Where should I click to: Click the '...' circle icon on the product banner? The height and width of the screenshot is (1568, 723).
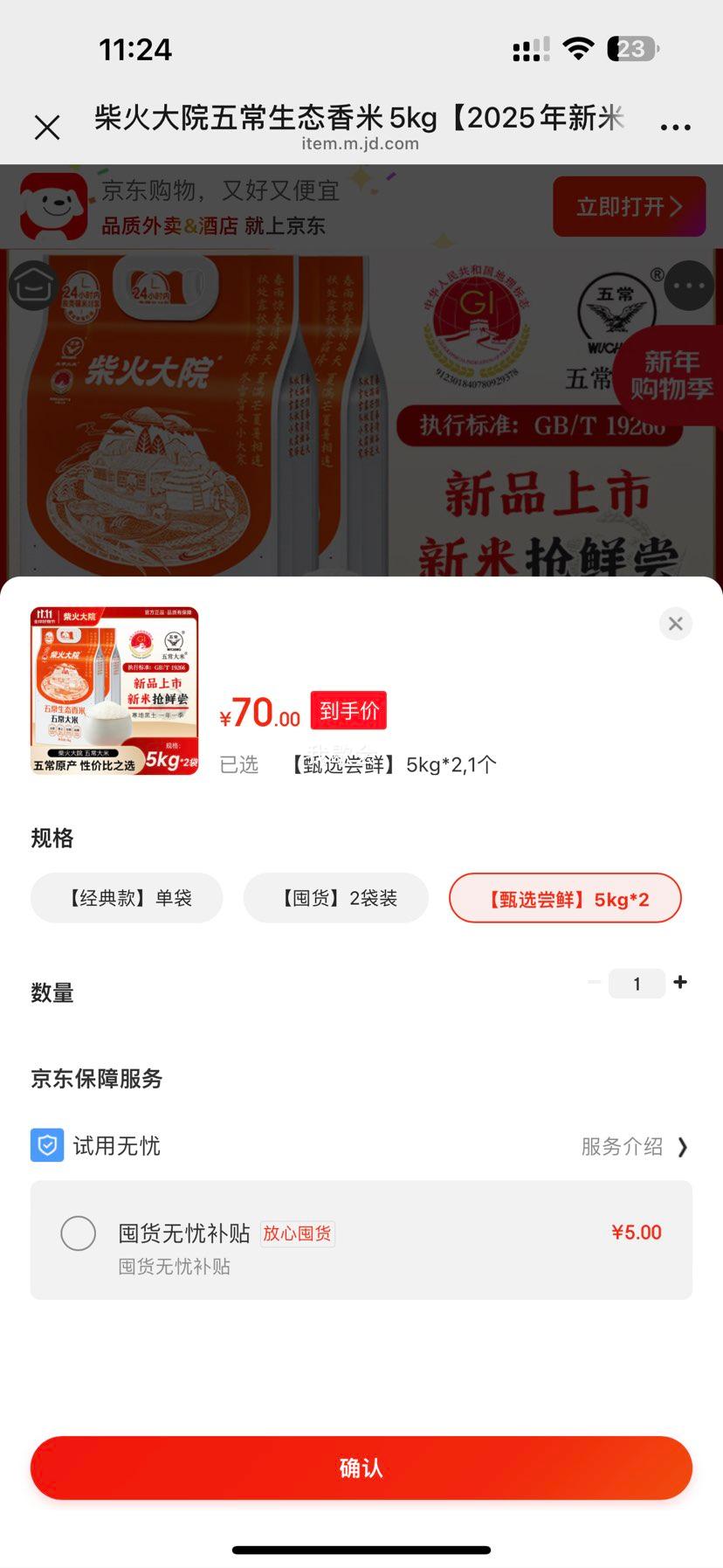point(688,286)
